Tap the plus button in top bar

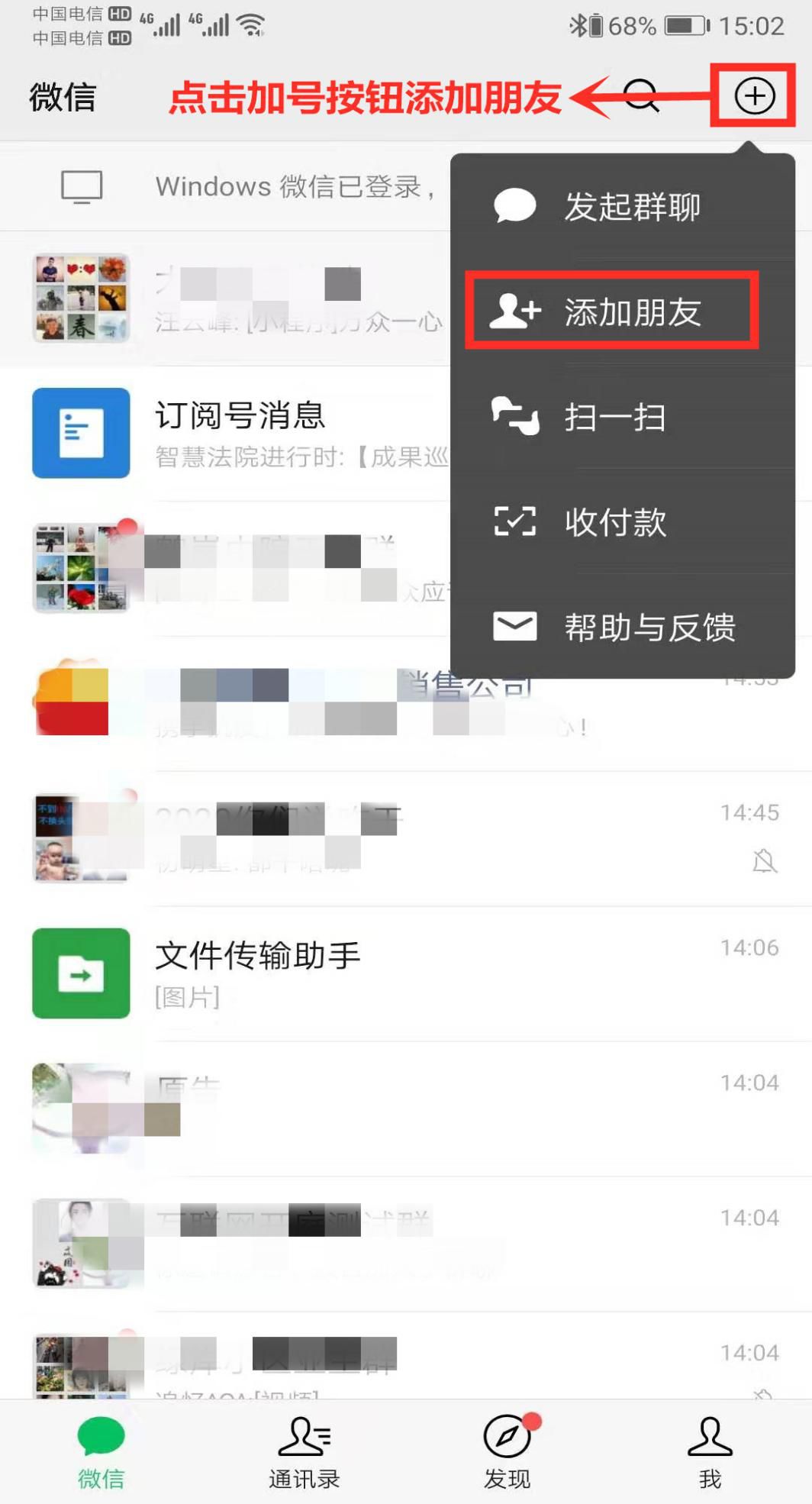tap(754, 96)
